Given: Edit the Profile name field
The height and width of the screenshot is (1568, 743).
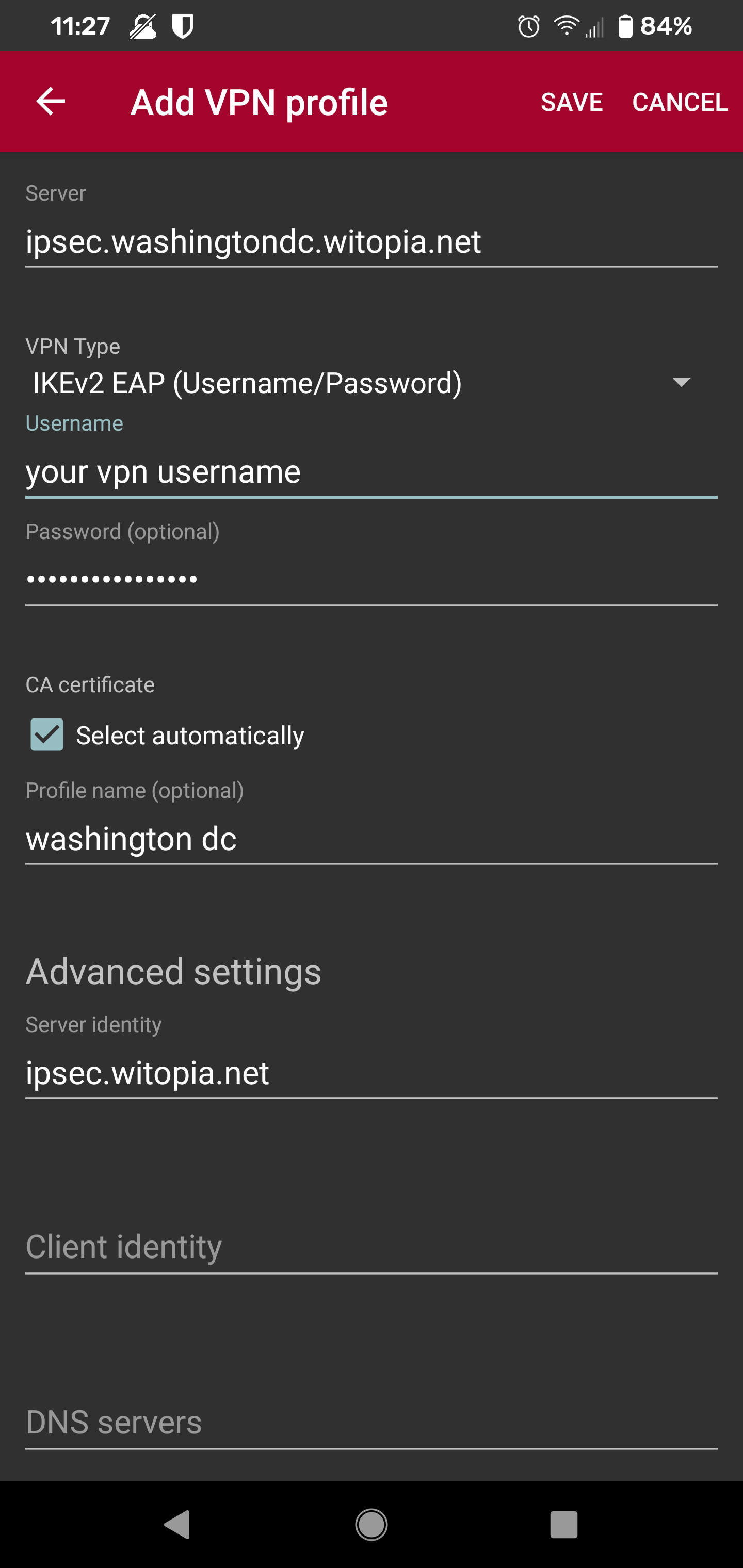Looking at the screenshot, I should click(372, 839).
